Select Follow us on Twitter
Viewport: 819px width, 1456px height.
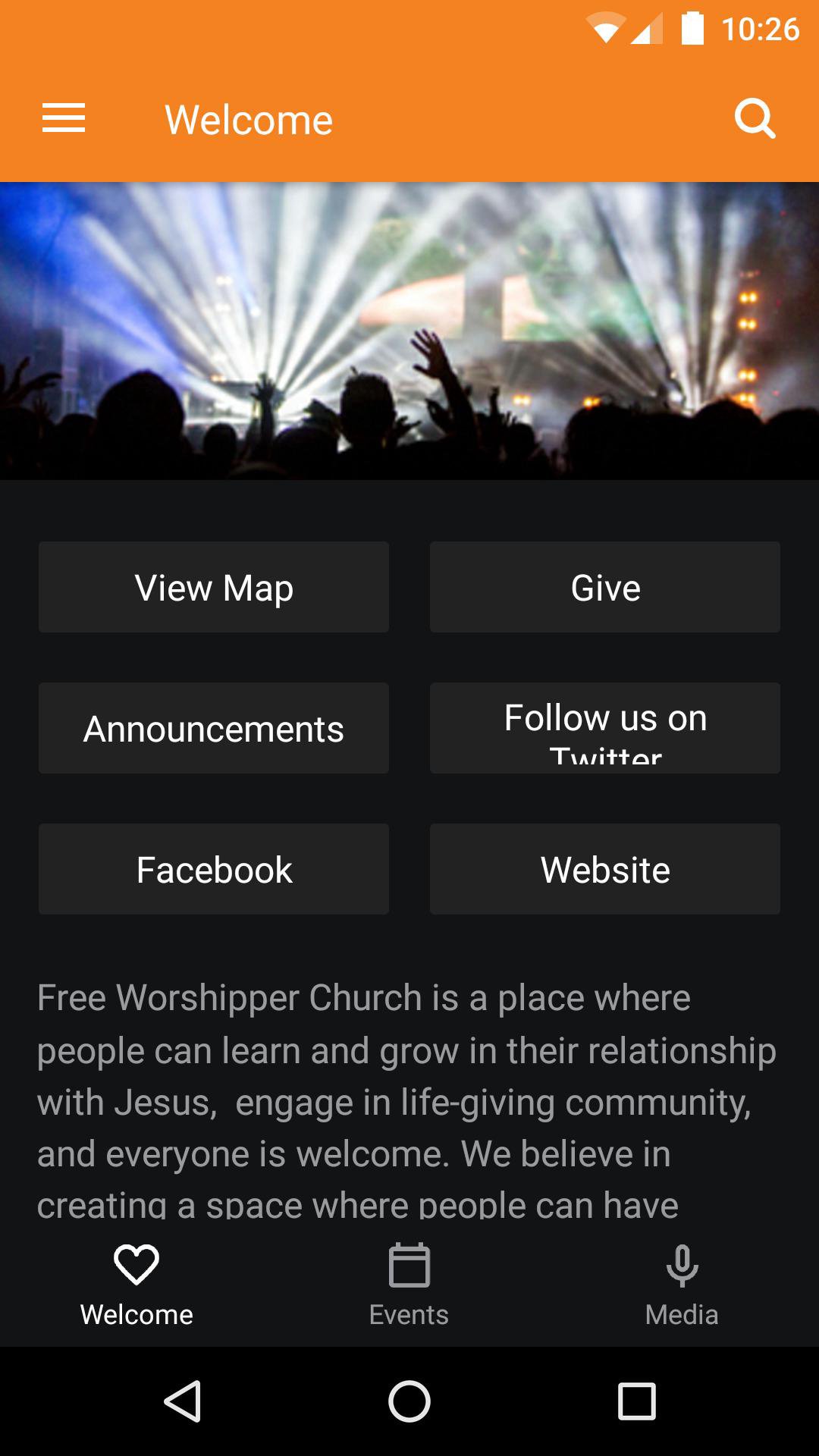[605, 728]
